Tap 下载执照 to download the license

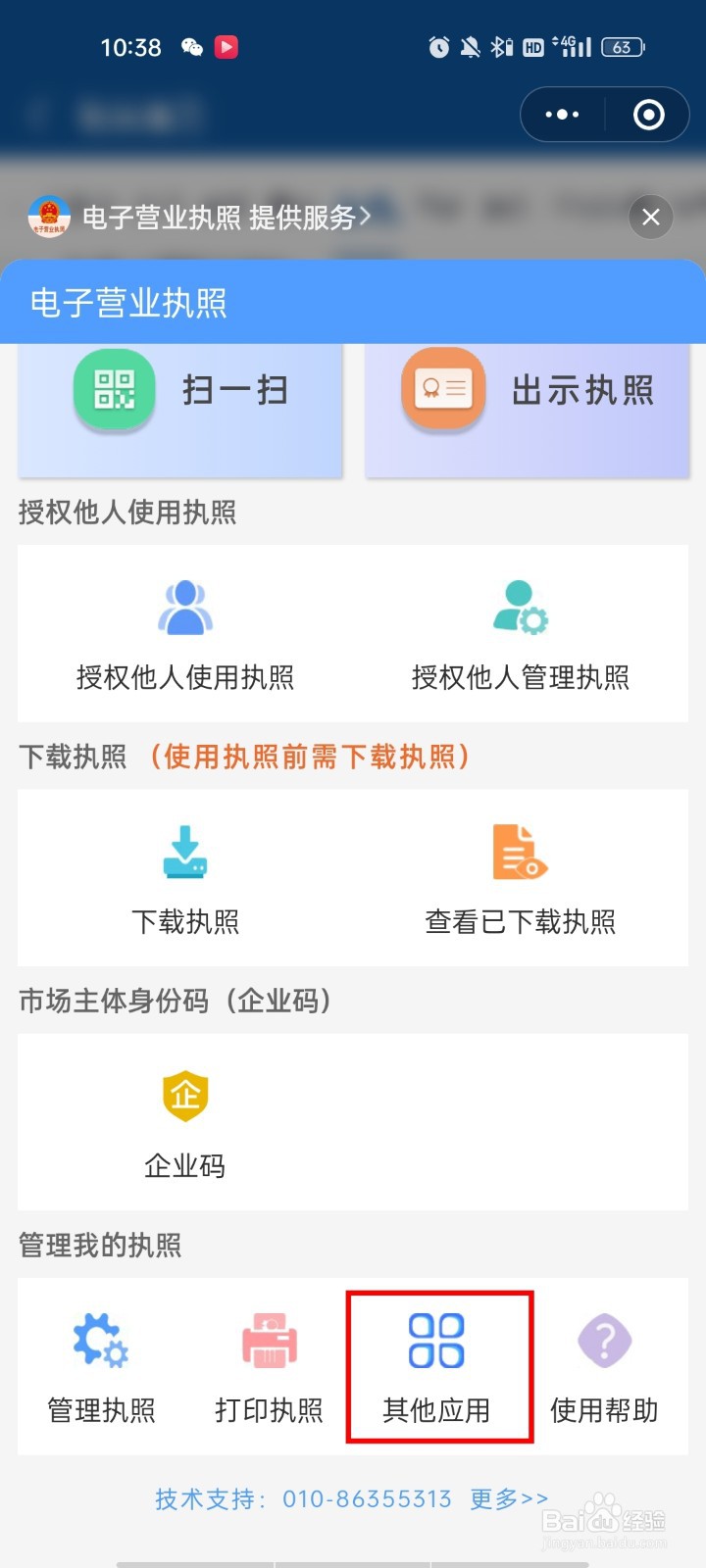[185, 880]
